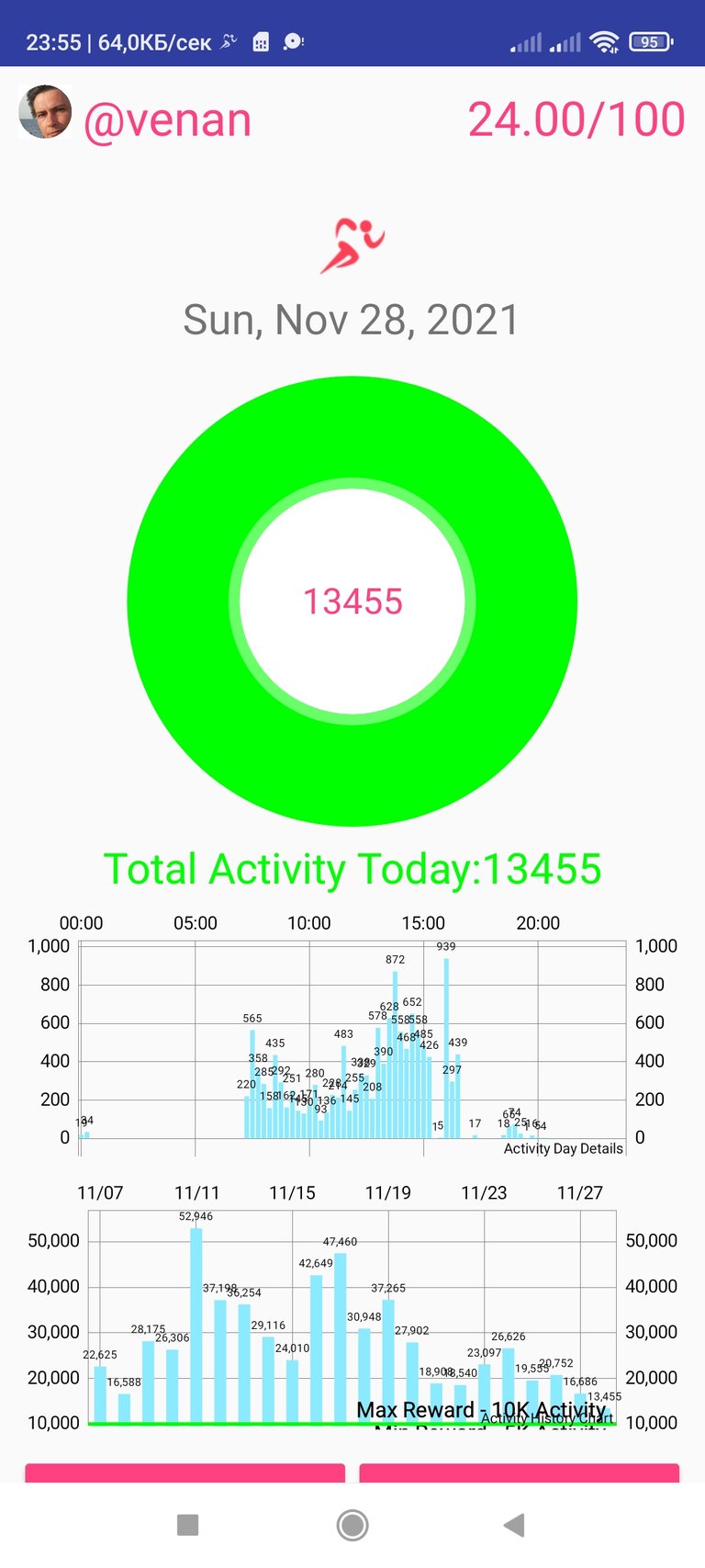The height and width of the screenshot is (1568, 705).
Task: Open the venan profile picture
Action: [45, 112]
